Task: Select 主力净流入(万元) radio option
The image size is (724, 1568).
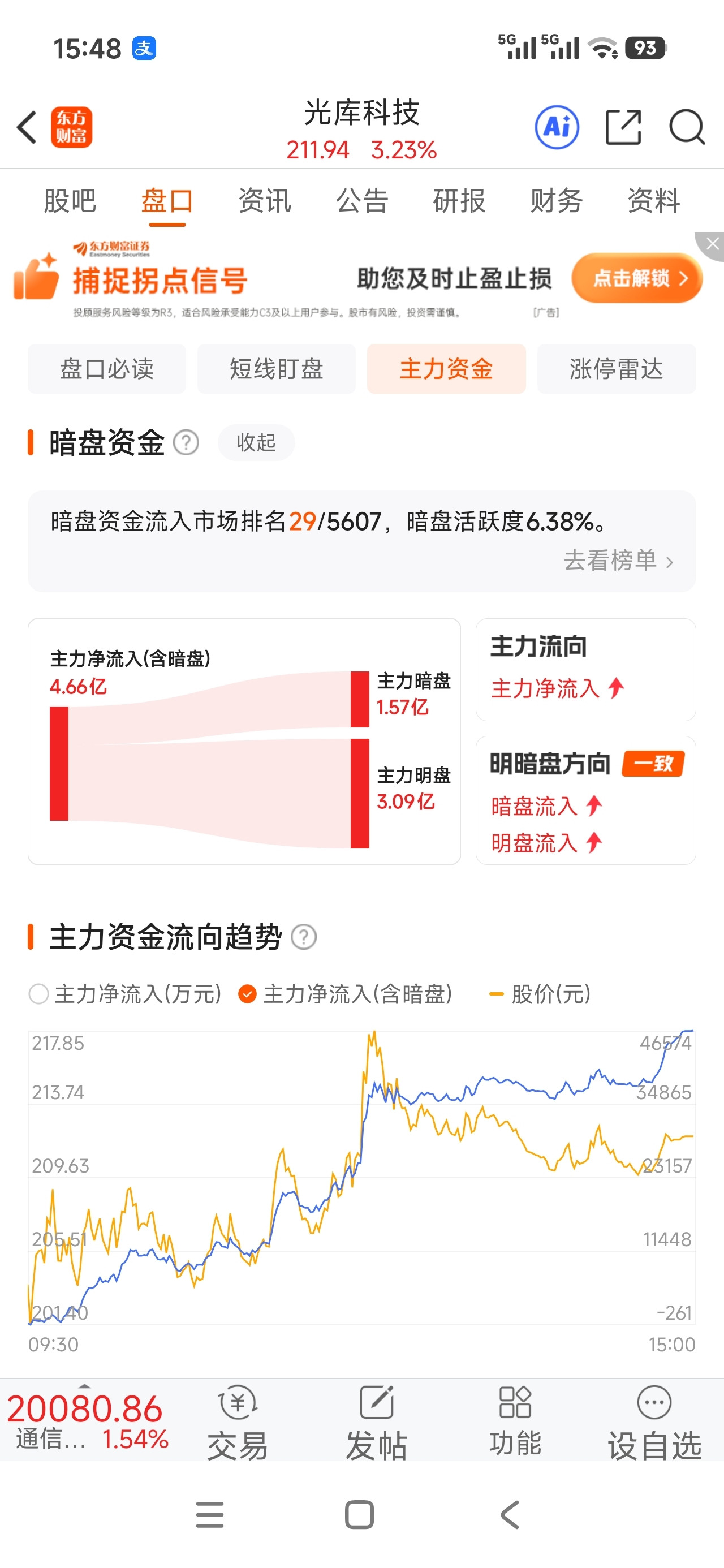Action: click(x=126, y=994)
